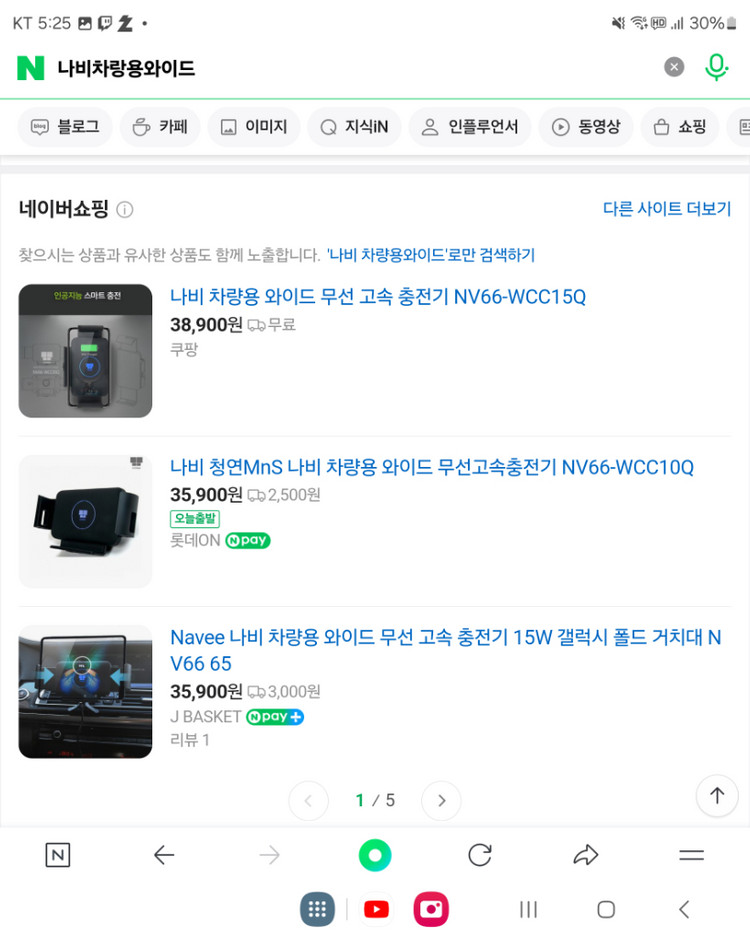The width and height of the screenshot is (750, 937).
Task: Open the share icon in the browser bar
Action: click(x=586, y=855)
